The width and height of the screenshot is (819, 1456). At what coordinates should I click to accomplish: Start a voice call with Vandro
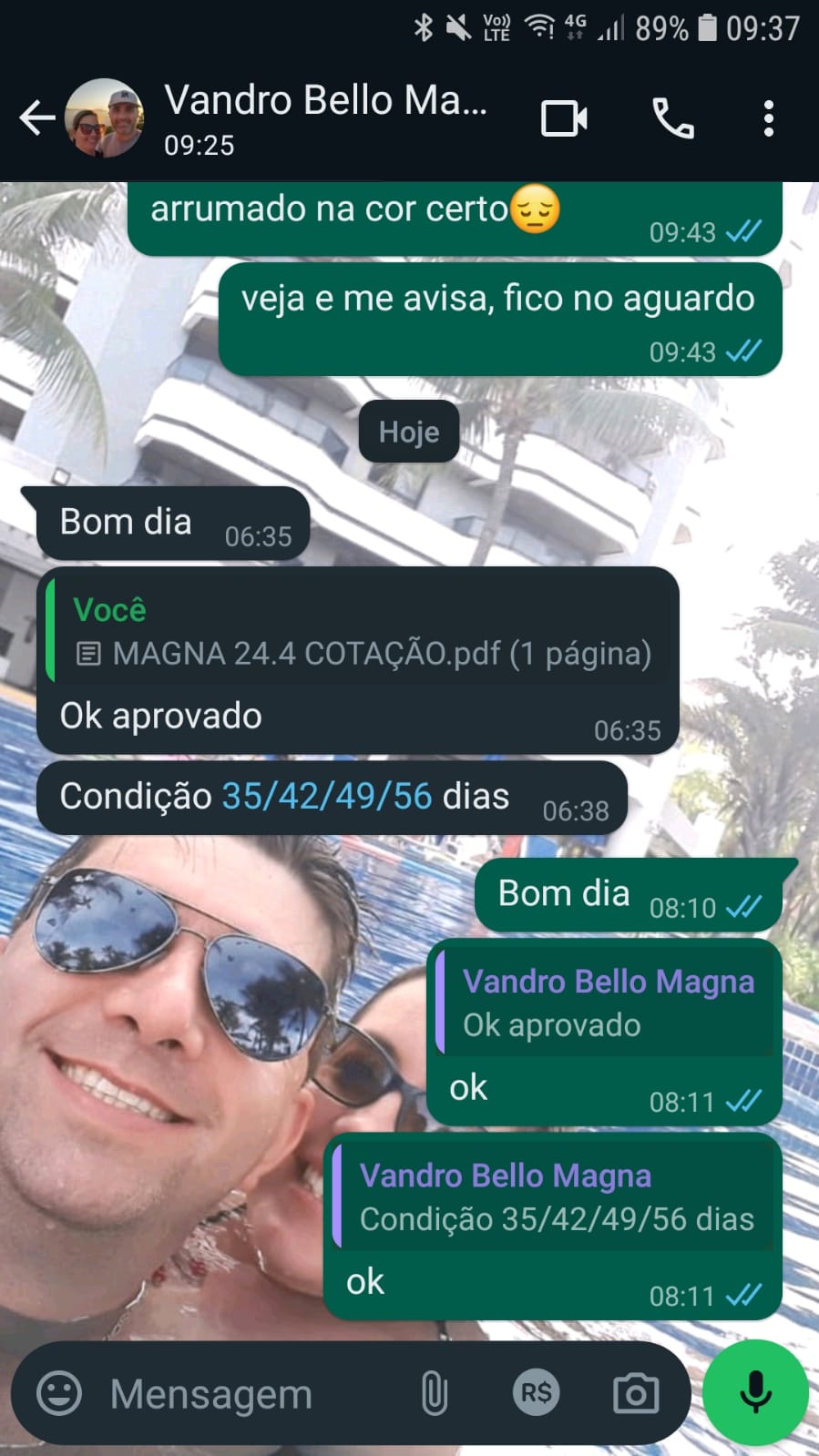coord(673,118)
